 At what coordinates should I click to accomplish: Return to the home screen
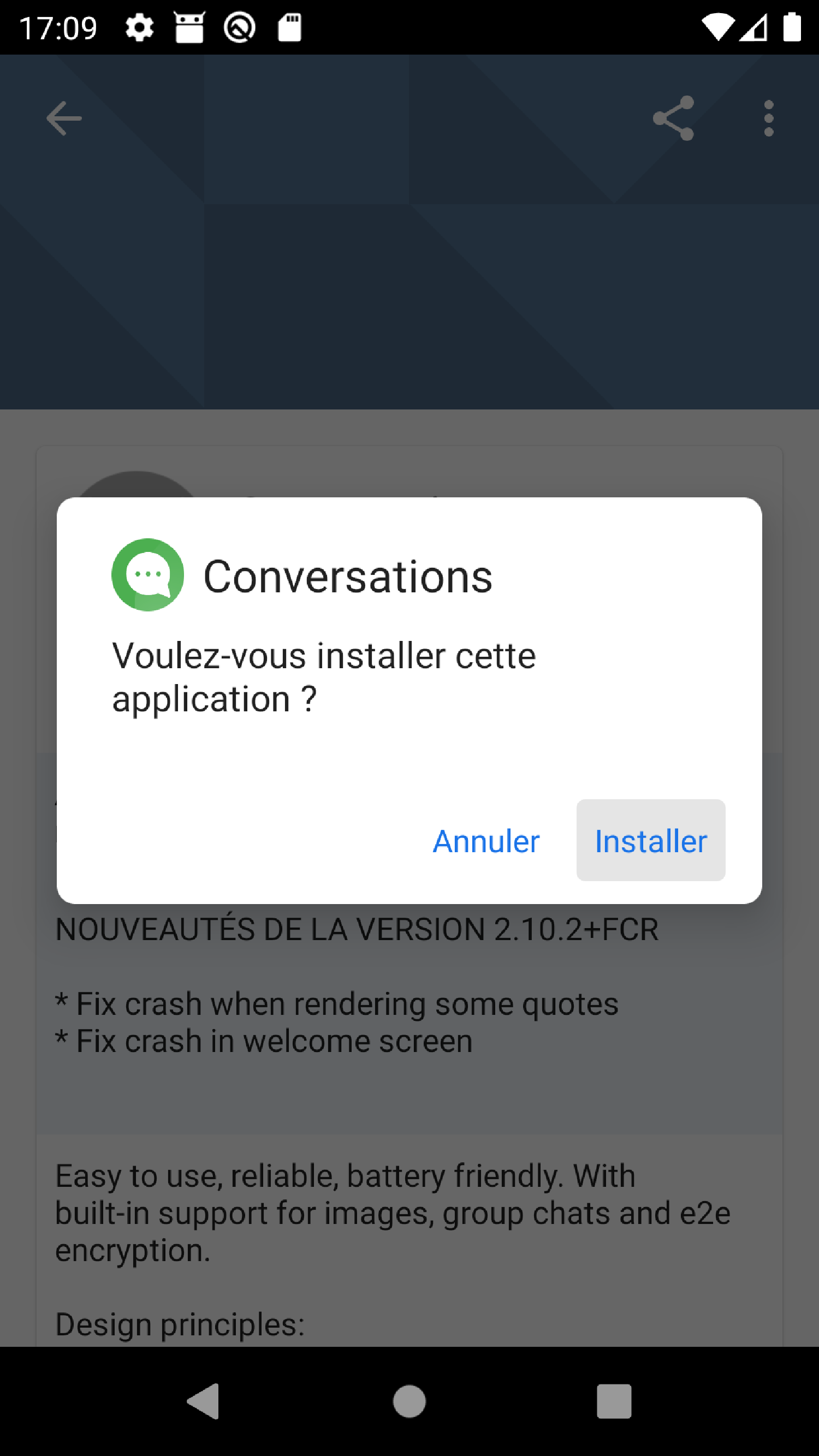[409, 1401]
